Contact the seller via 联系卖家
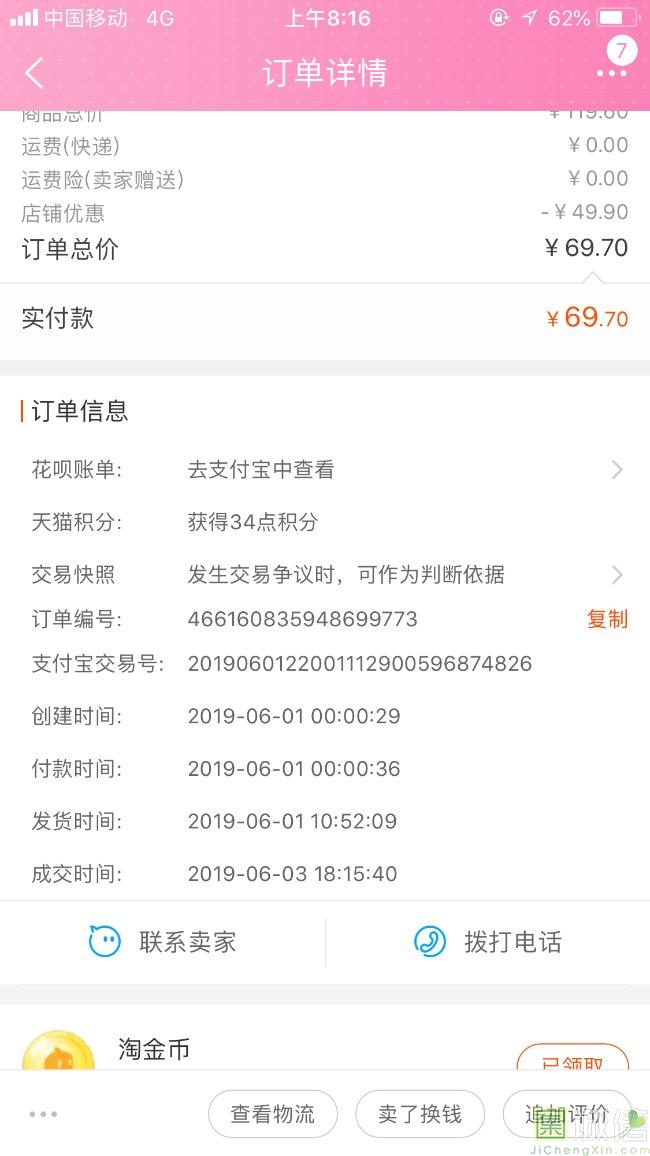Image resolution: width=650 pixels, height=1156 pixels. pyautogui.click(x=162, y=942)
